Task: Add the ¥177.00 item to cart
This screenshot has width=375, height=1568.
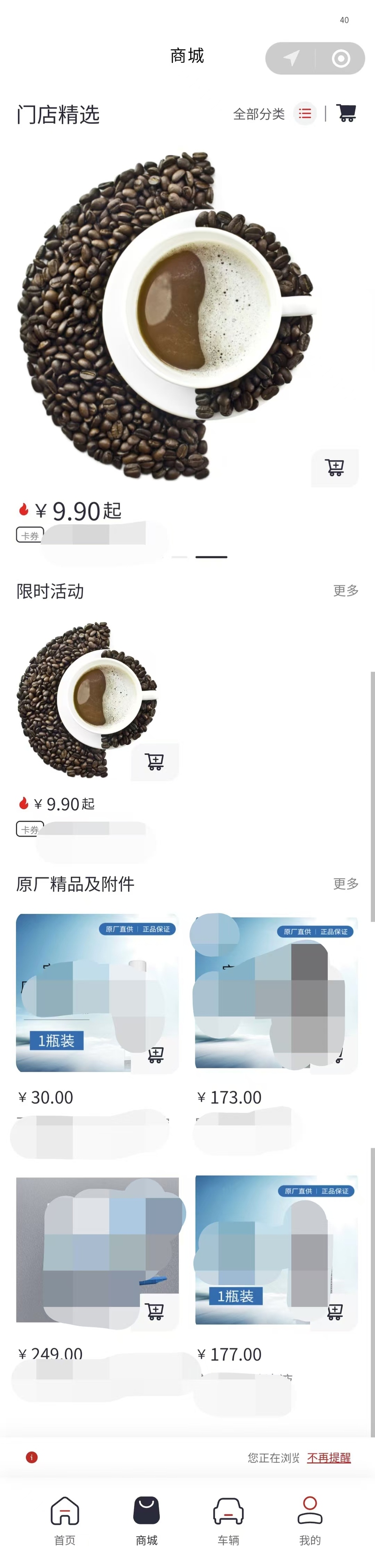Action: [x=335, y=1312]
